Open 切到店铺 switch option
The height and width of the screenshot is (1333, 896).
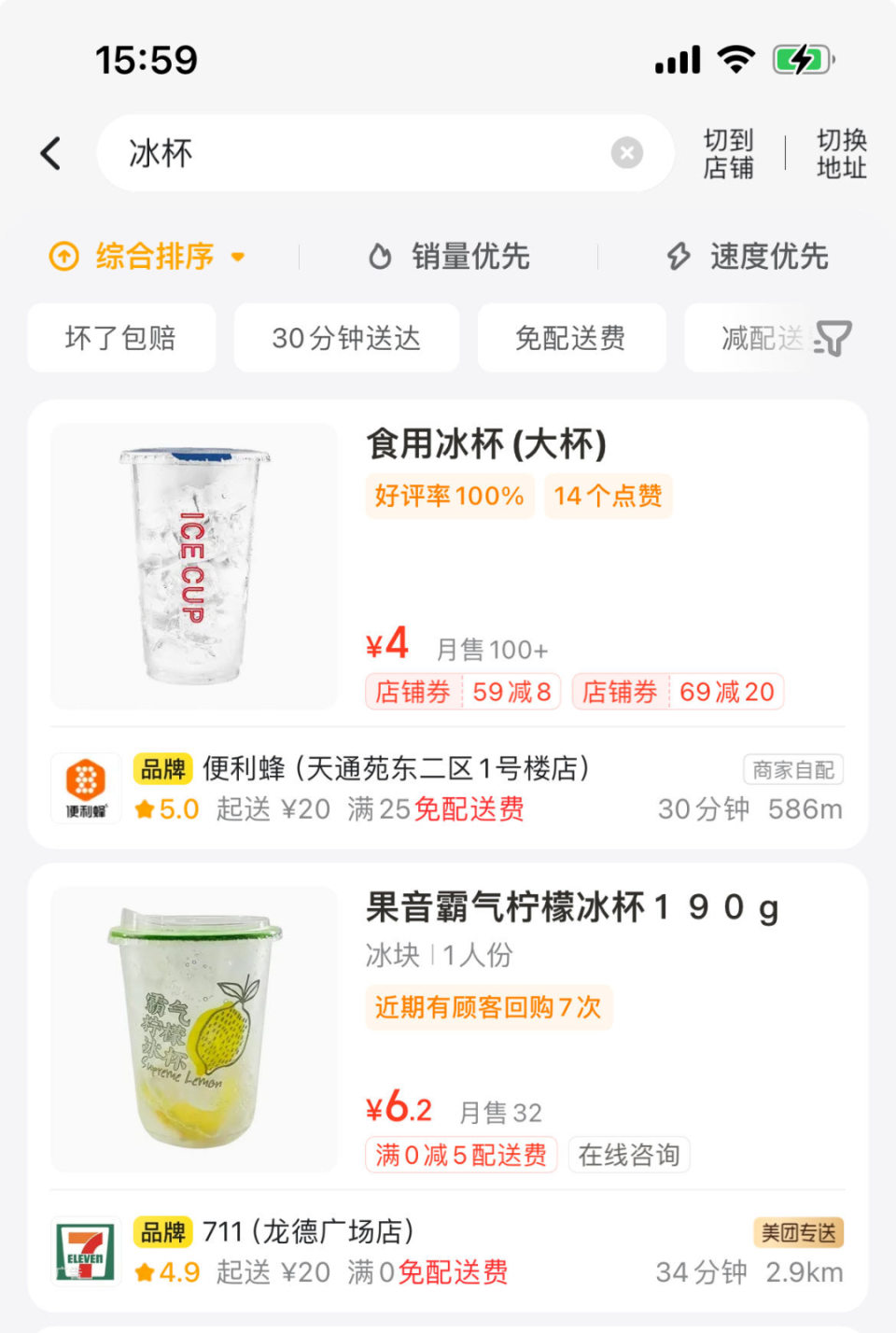coord(729,153)
